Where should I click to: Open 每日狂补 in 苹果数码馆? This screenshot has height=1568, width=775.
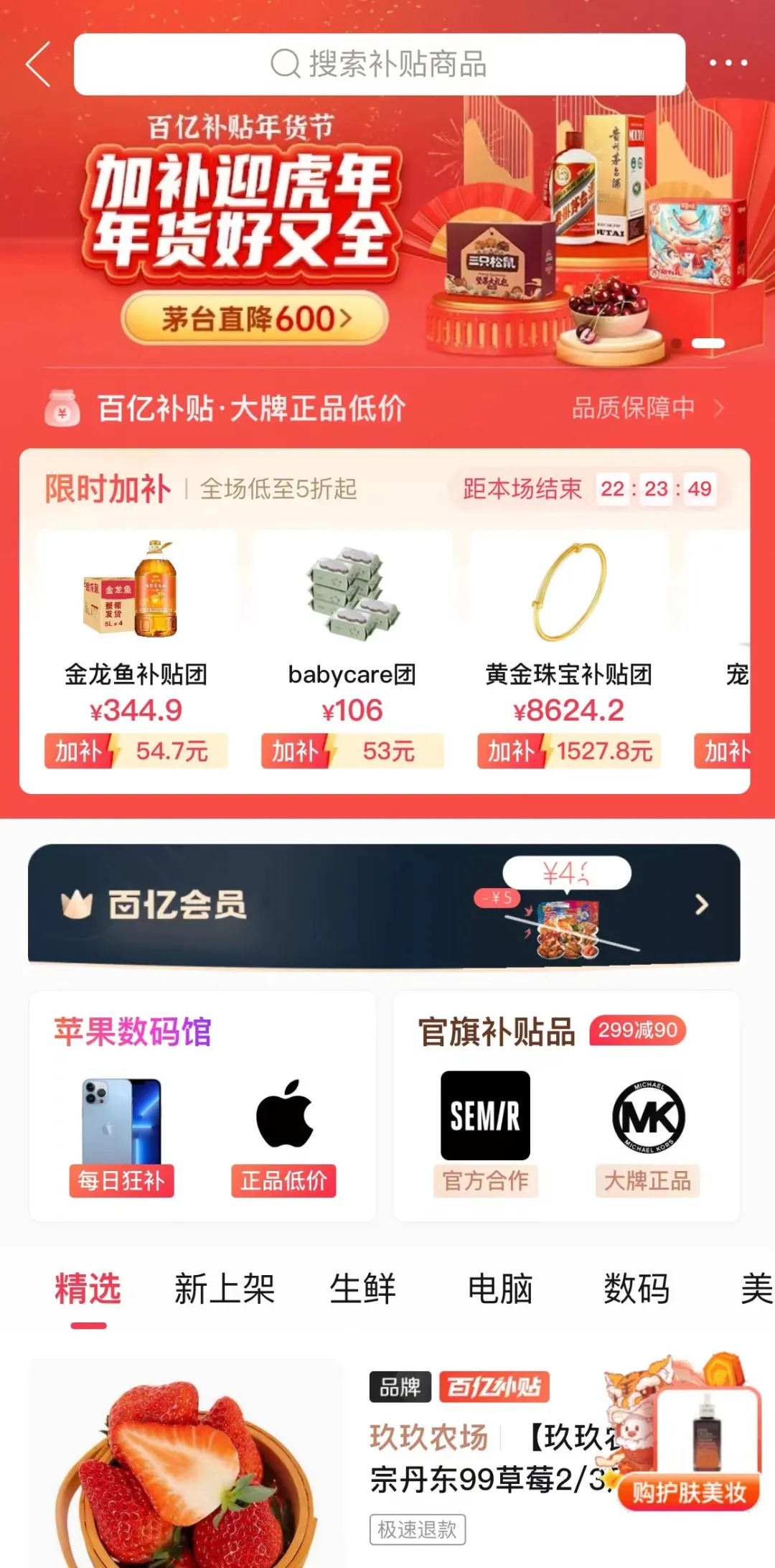point(121,1134)
